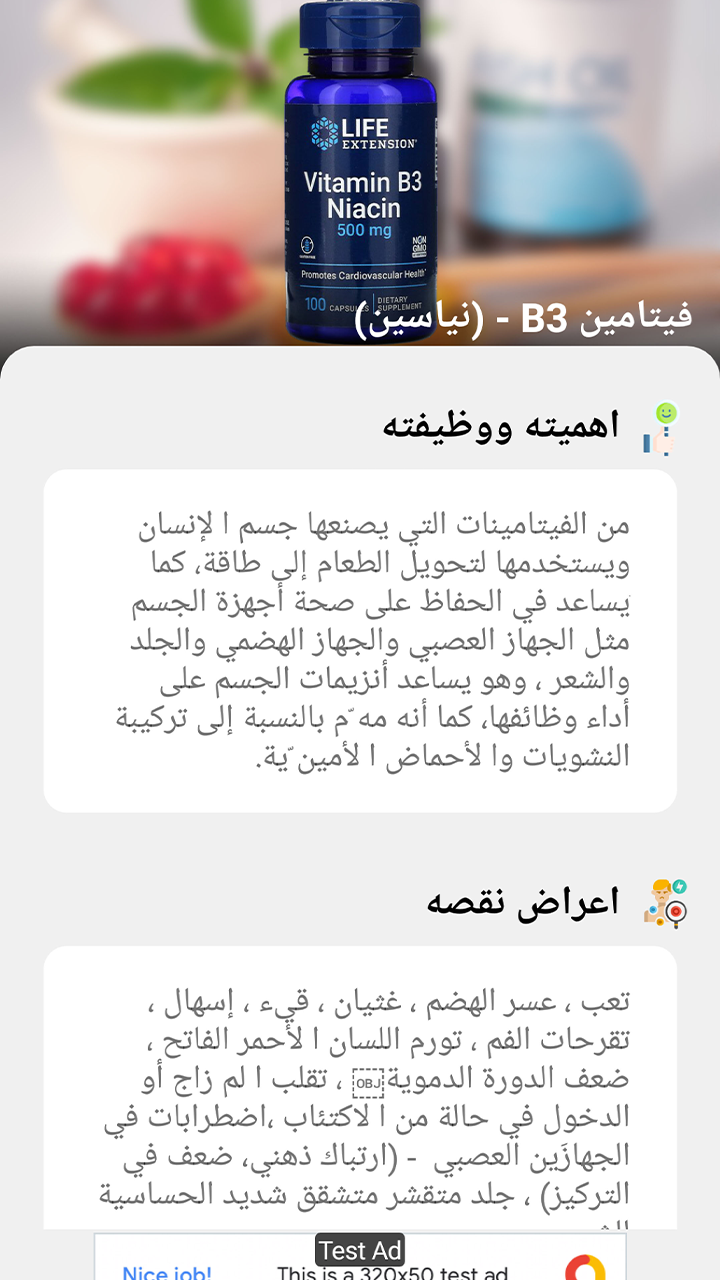
Task: Tap the green smiley face in importance header
Action: tap(666, 411)
